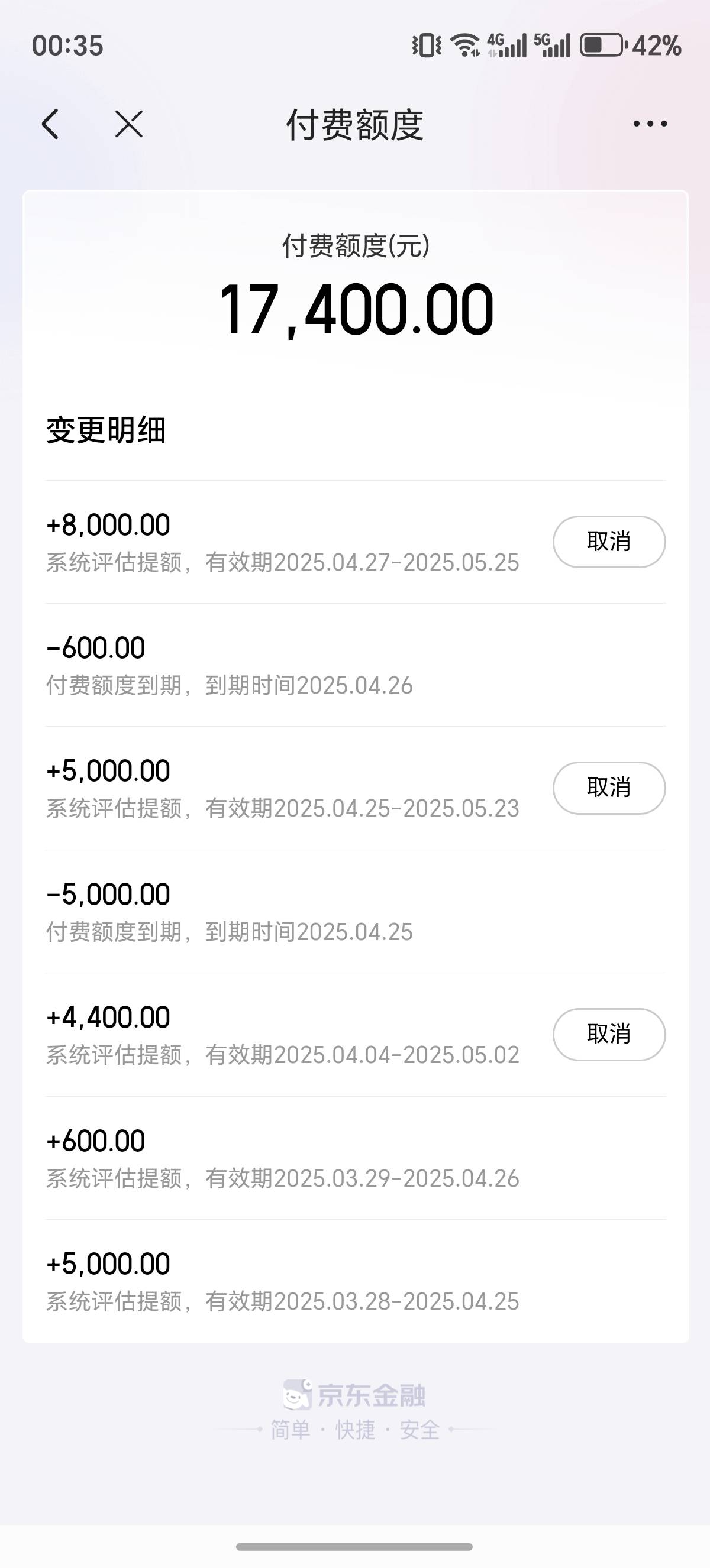Open the three-dot overflow menu

650,124
